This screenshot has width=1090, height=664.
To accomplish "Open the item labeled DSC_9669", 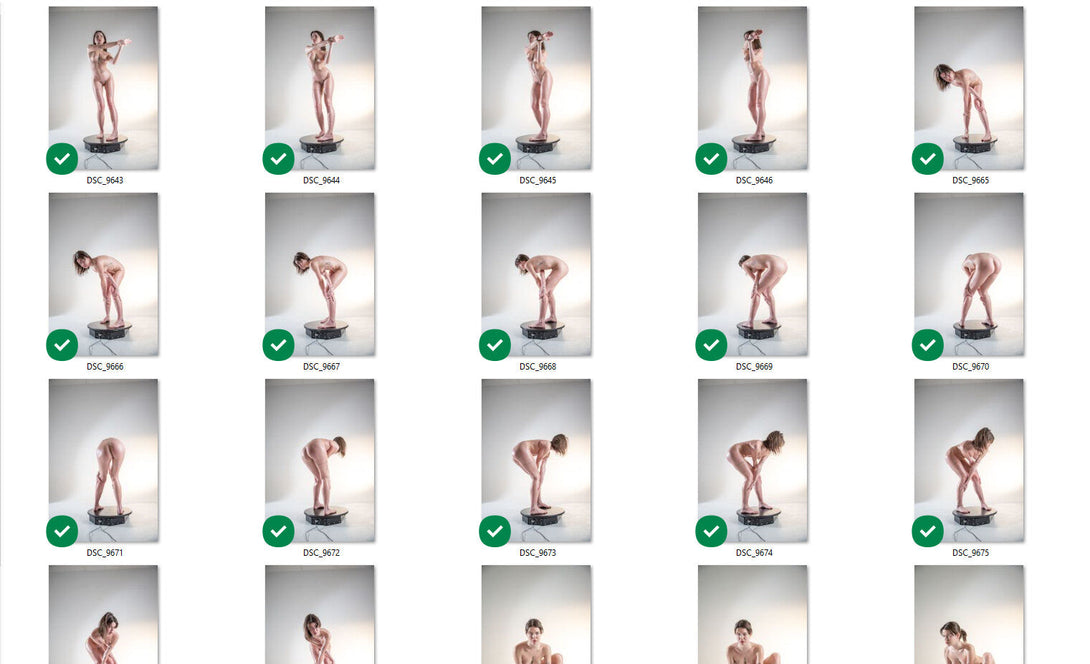I will [752, 274].
